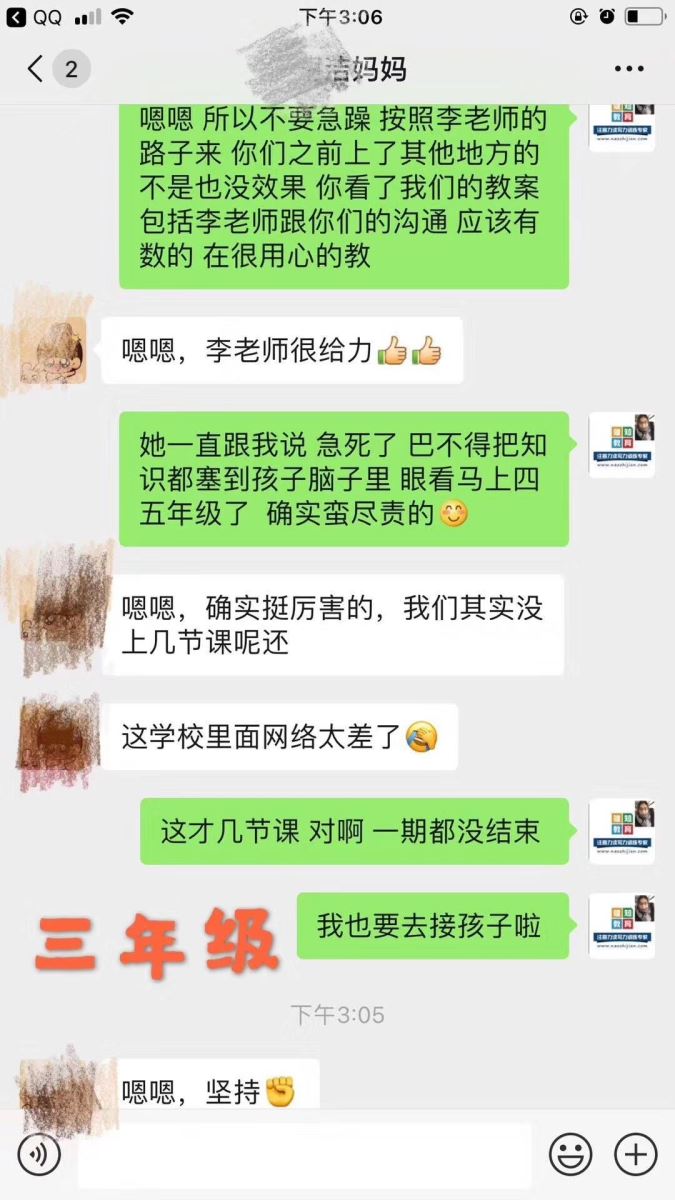Screen dimensions: 675x1200
Task: Open the emoji picker
Action: tap(570, 1155)
